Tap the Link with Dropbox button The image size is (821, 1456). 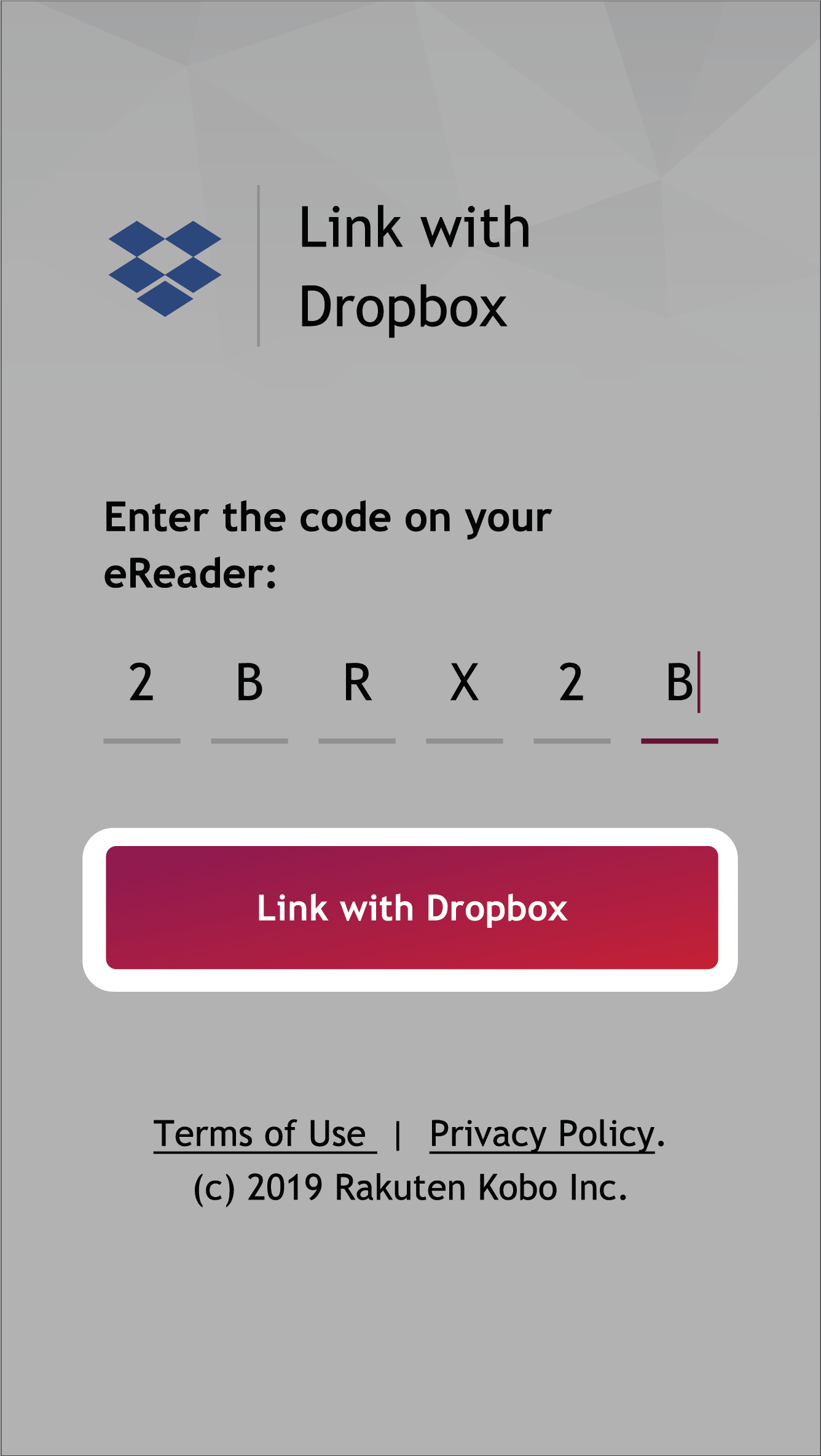point(412,908)
